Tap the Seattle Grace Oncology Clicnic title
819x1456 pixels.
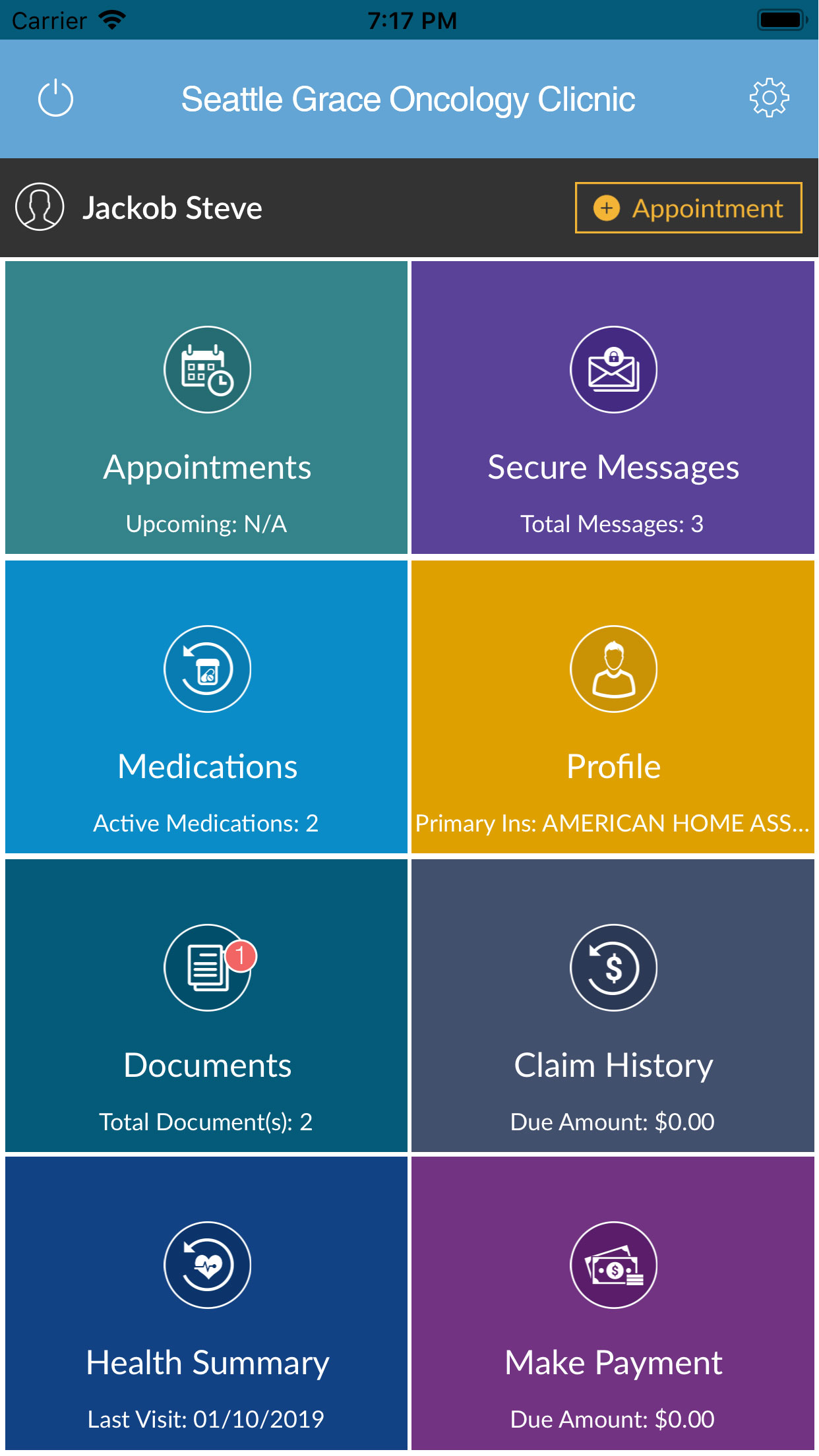pyautogui.click(x=409, y=98)
